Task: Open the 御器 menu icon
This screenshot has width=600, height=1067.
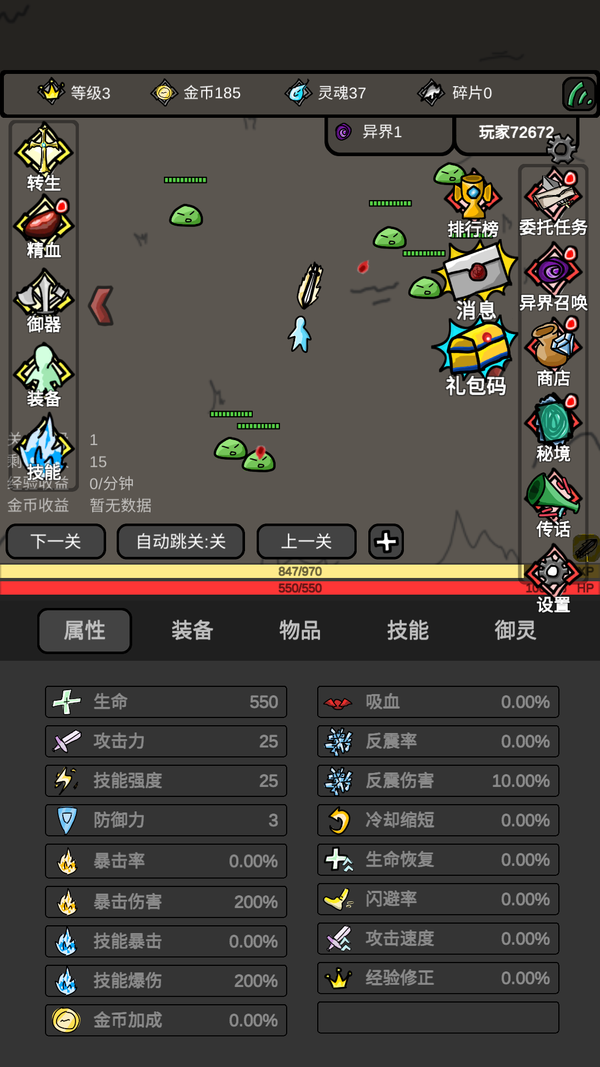Action: pyautogui.click(x=44, y=299)
